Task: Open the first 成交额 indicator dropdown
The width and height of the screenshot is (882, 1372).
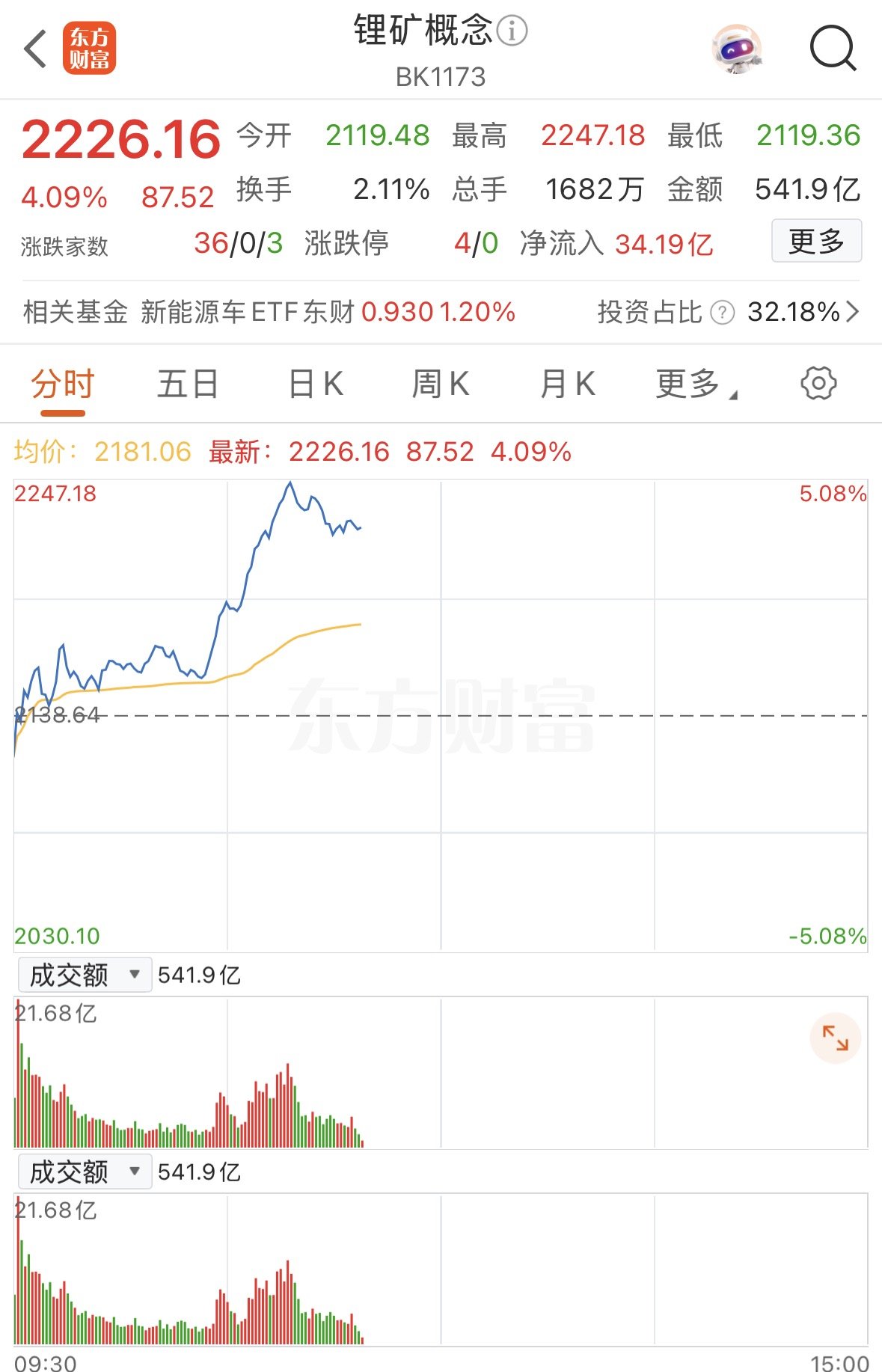Action: [85, 975]
